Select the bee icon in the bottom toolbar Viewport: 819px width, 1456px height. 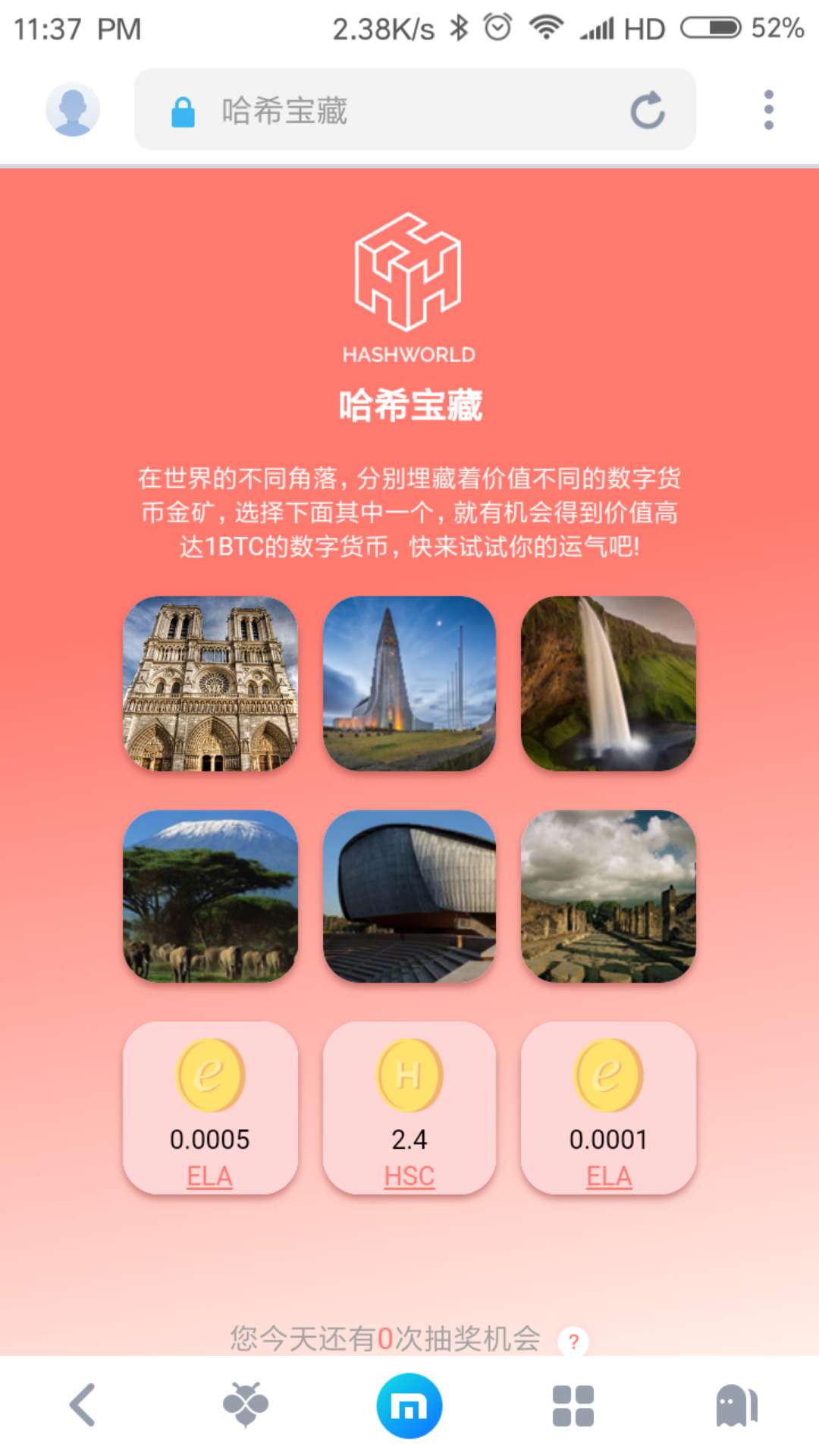click(246, 1405)
